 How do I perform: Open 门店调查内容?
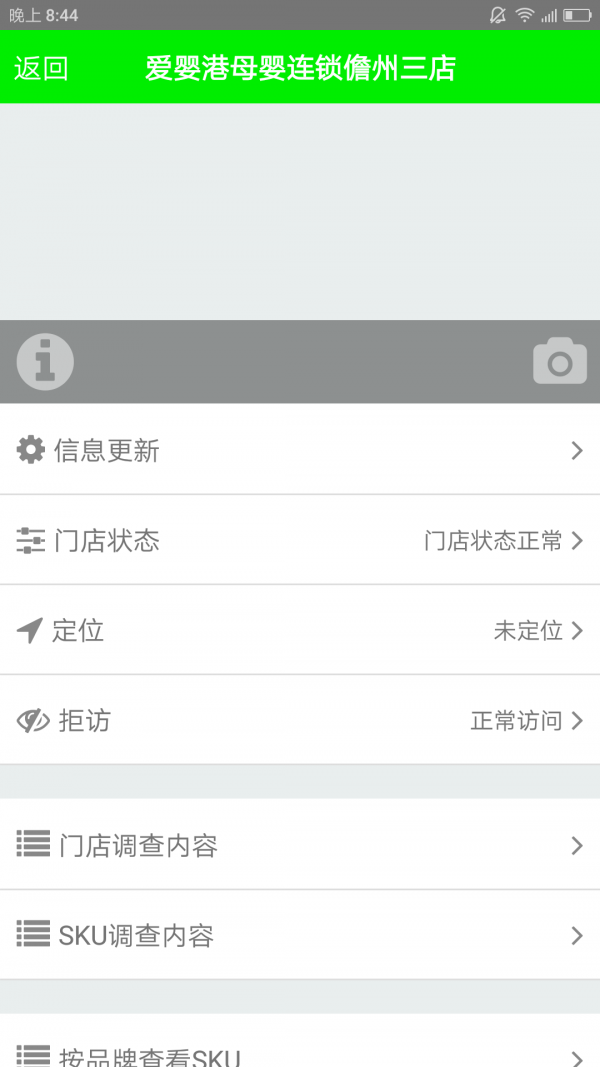point(300,846)
